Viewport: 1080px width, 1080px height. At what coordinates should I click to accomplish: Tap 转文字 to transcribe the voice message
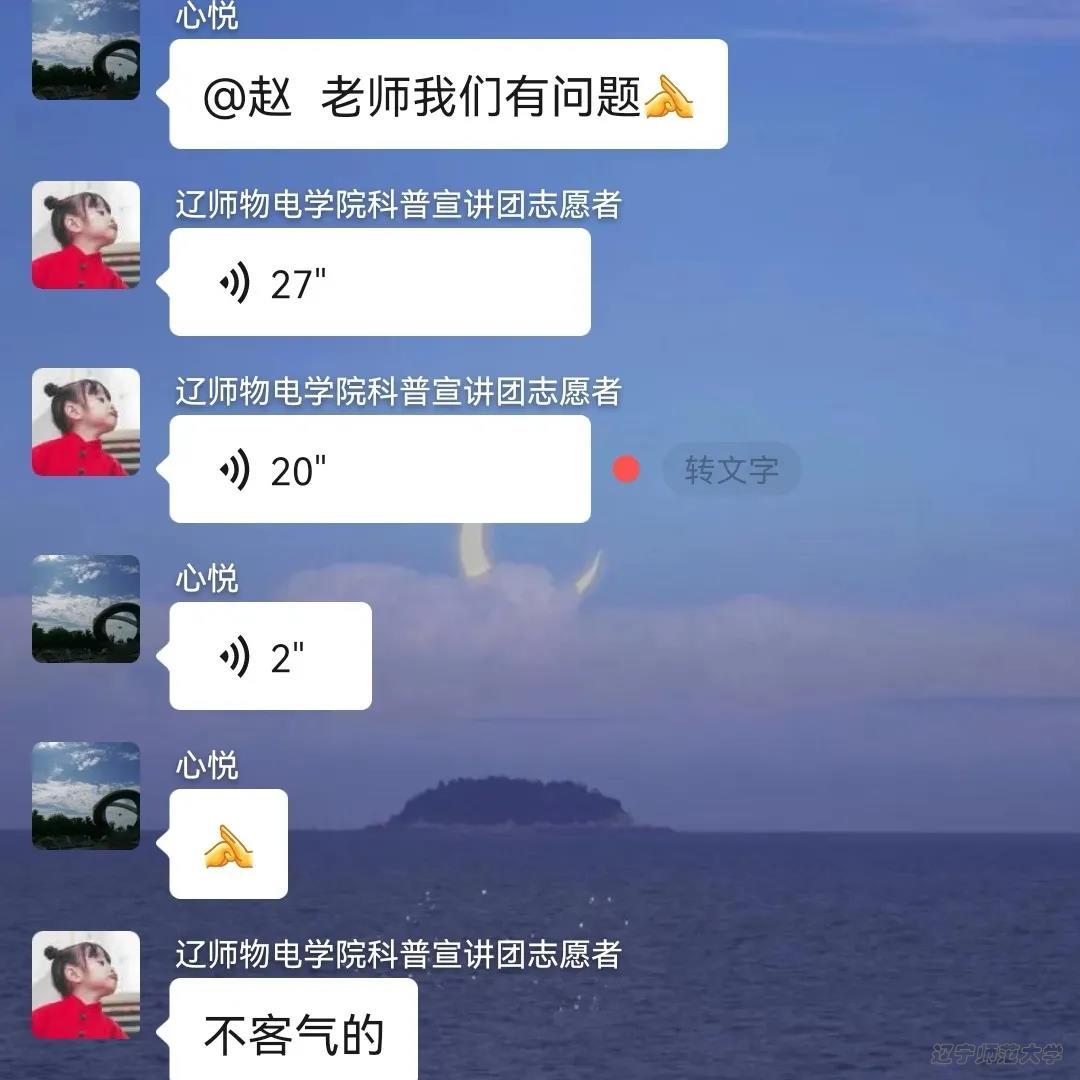point(731,469)
